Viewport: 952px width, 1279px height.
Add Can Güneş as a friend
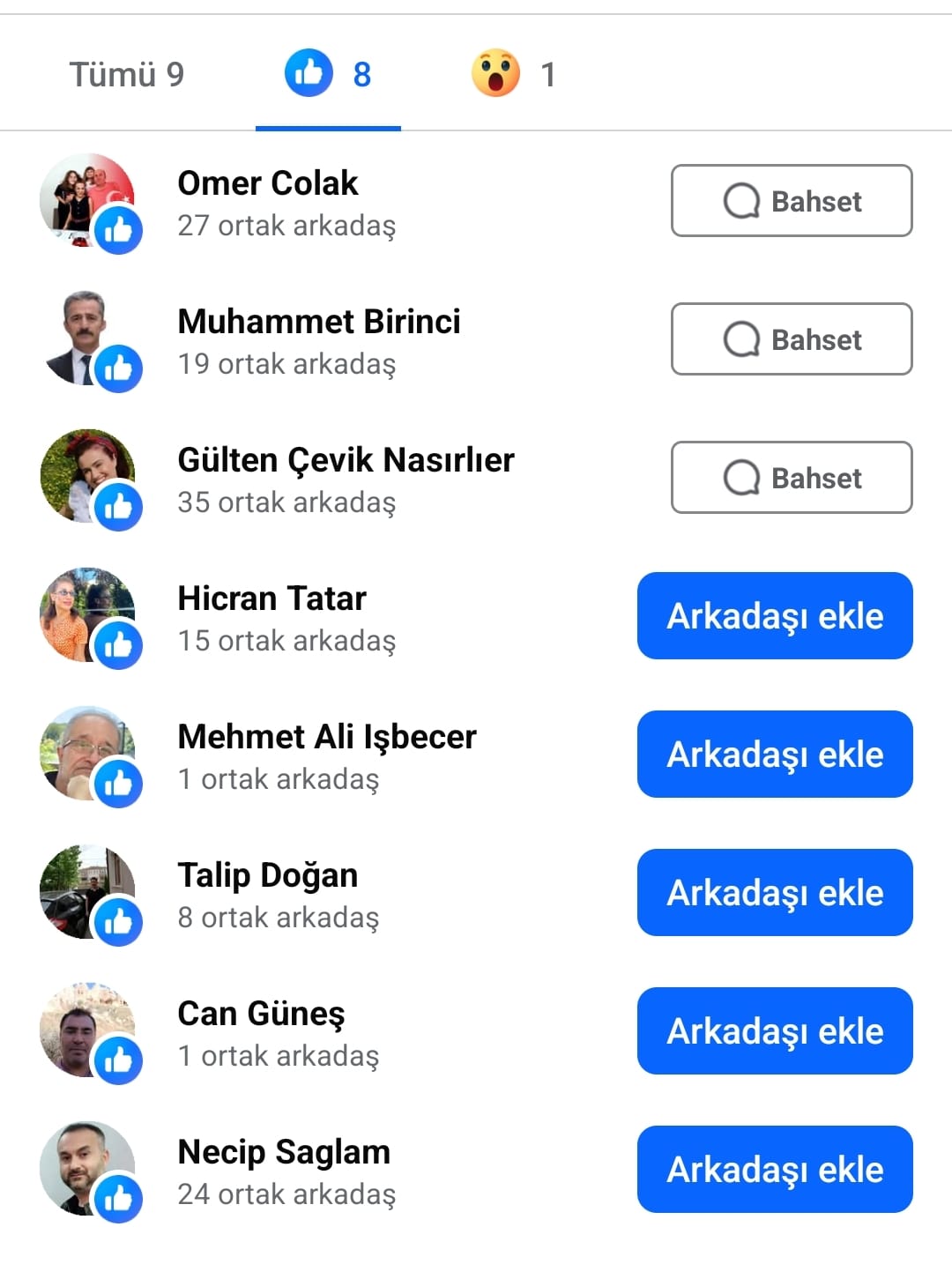[774, 1031]
